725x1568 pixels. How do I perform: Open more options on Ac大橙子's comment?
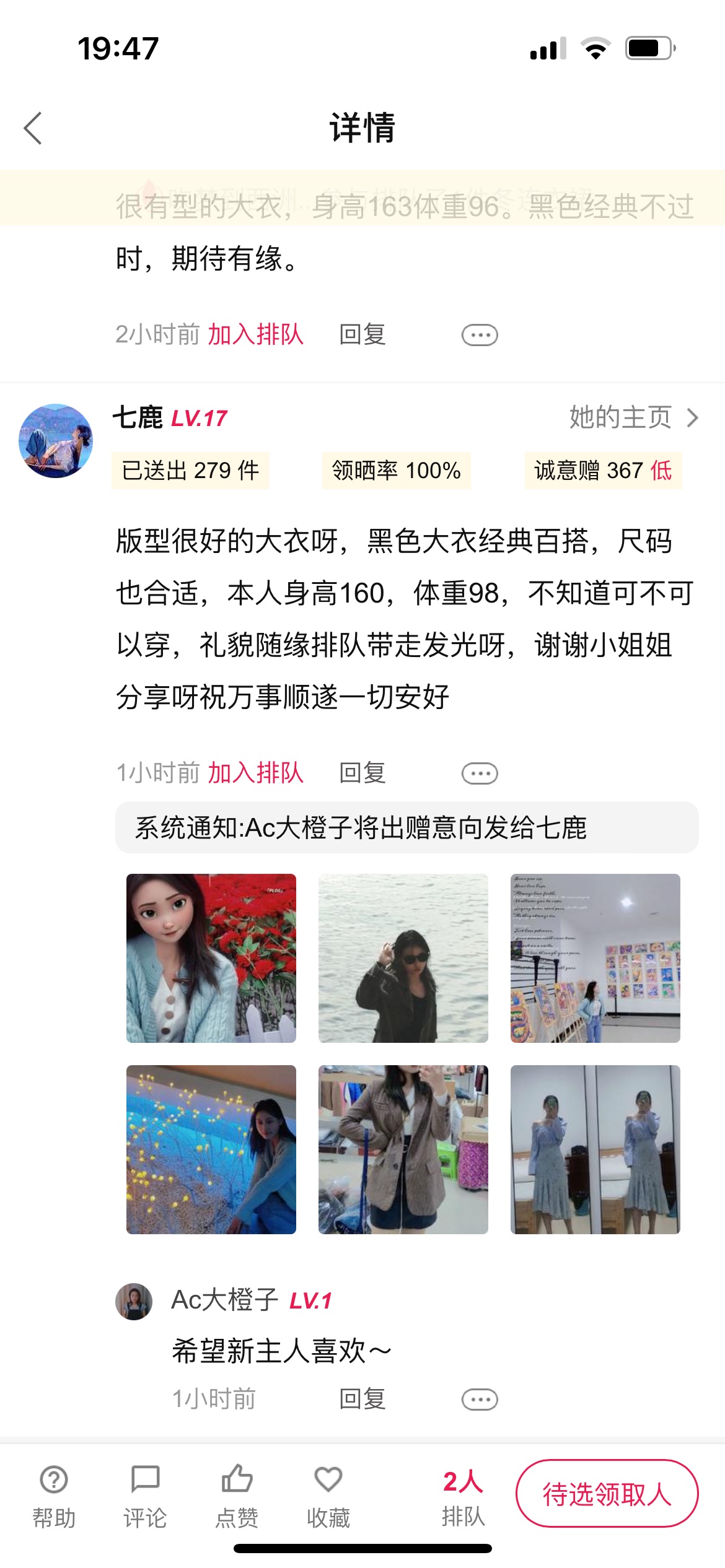click(480, 1400)
